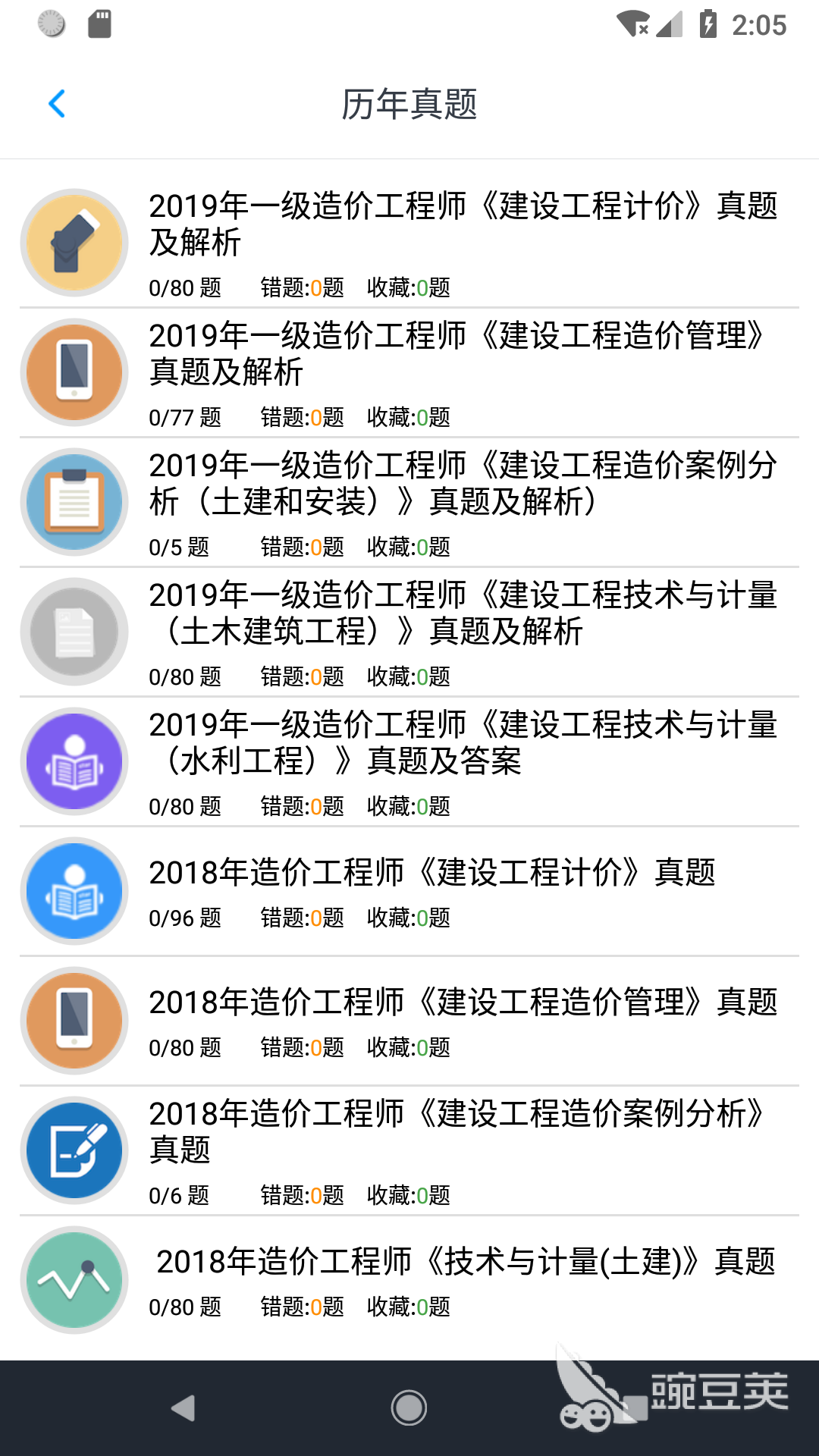
Task: Select the 历年真题 title text
Action: click(x=409, y=105)
